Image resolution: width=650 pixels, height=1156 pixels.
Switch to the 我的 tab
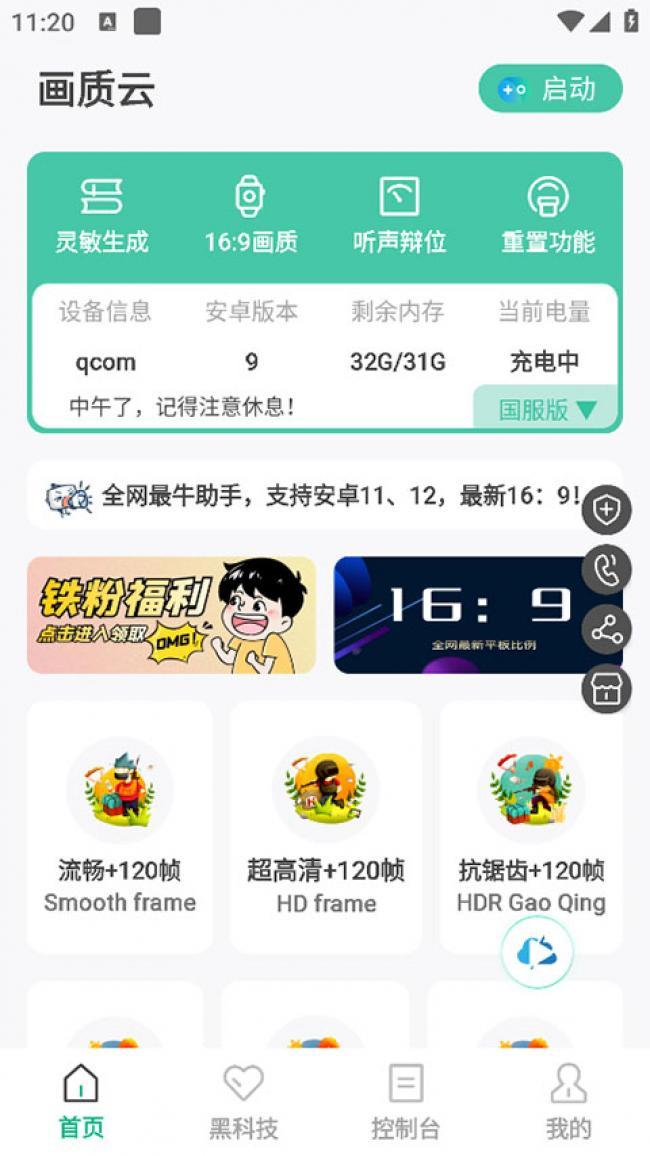(x=568, y=1101)
